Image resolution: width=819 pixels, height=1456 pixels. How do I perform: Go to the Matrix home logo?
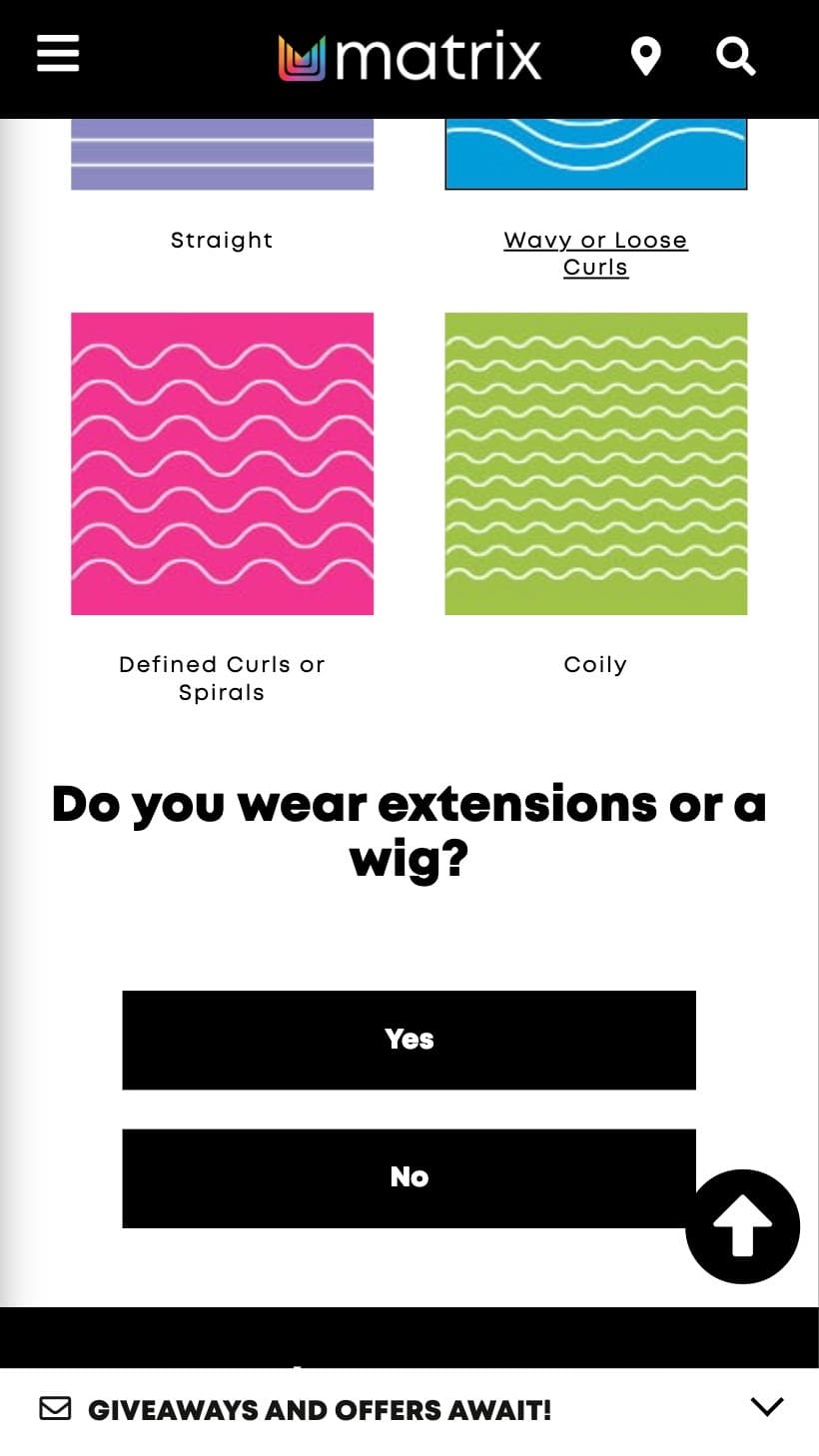pos(409,57)
